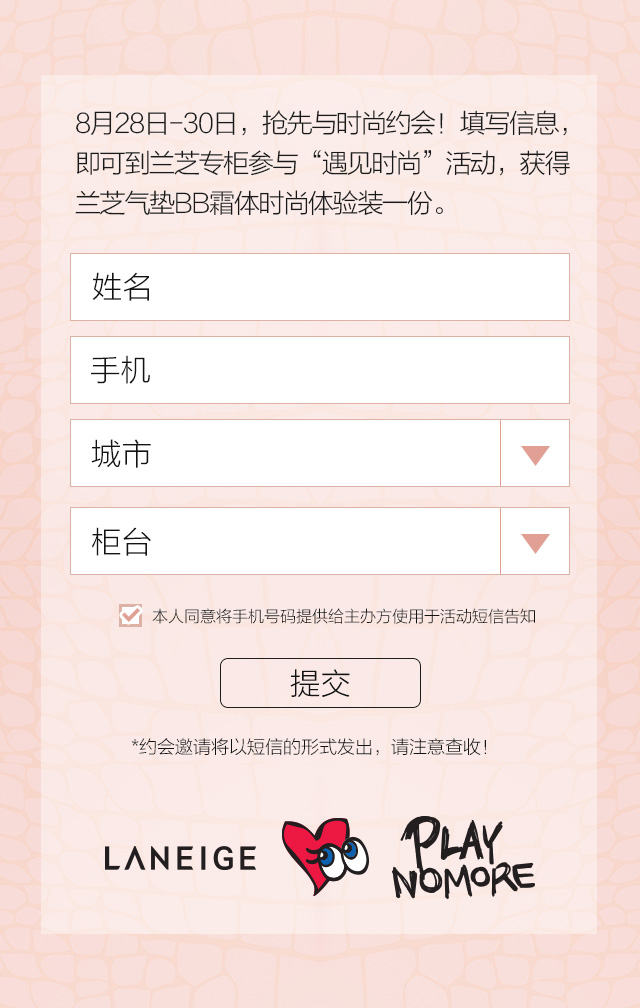Expand the 城市 city dropdown
Image resolution: width=640 pixels, height=1008 pixels.
535,454
